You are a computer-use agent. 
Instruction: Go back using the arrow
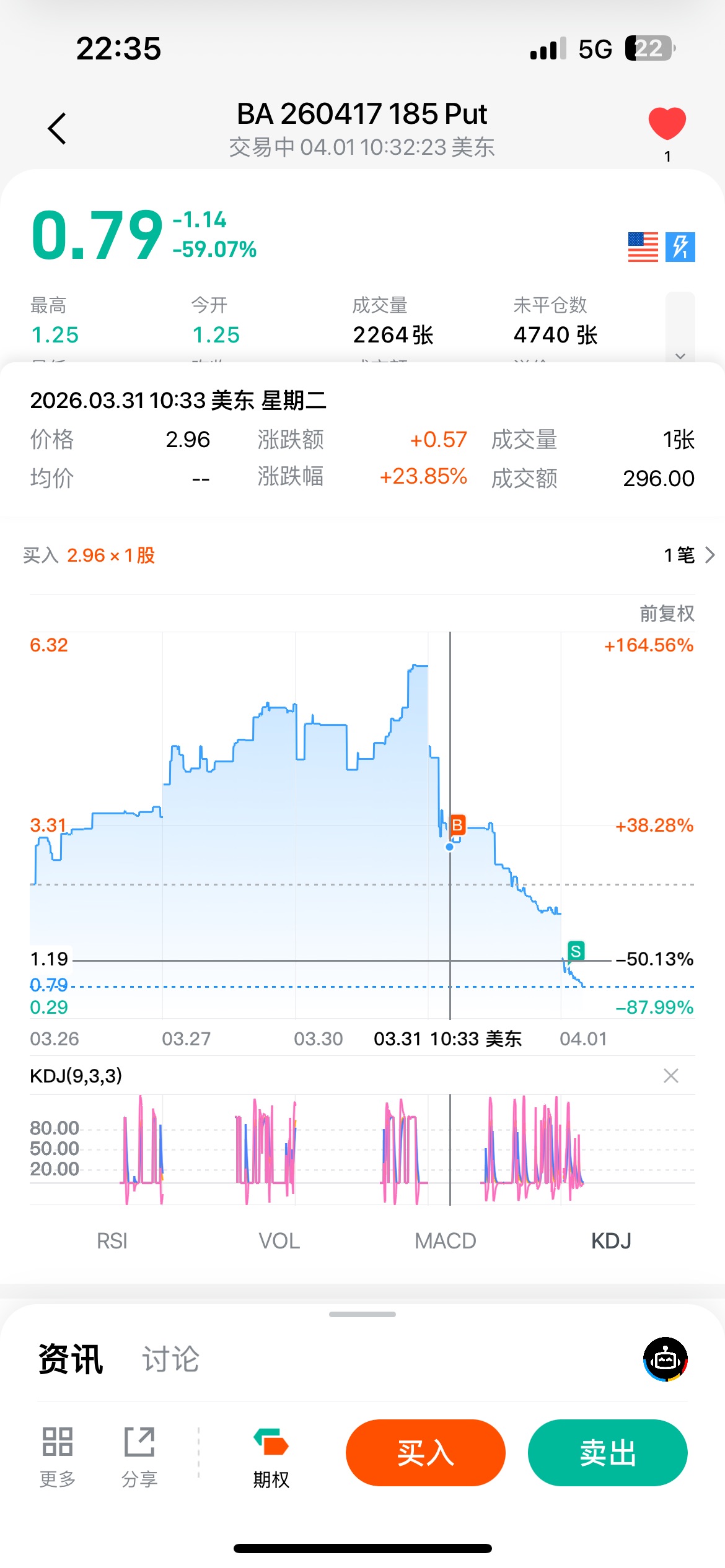[x=57, y=129]
